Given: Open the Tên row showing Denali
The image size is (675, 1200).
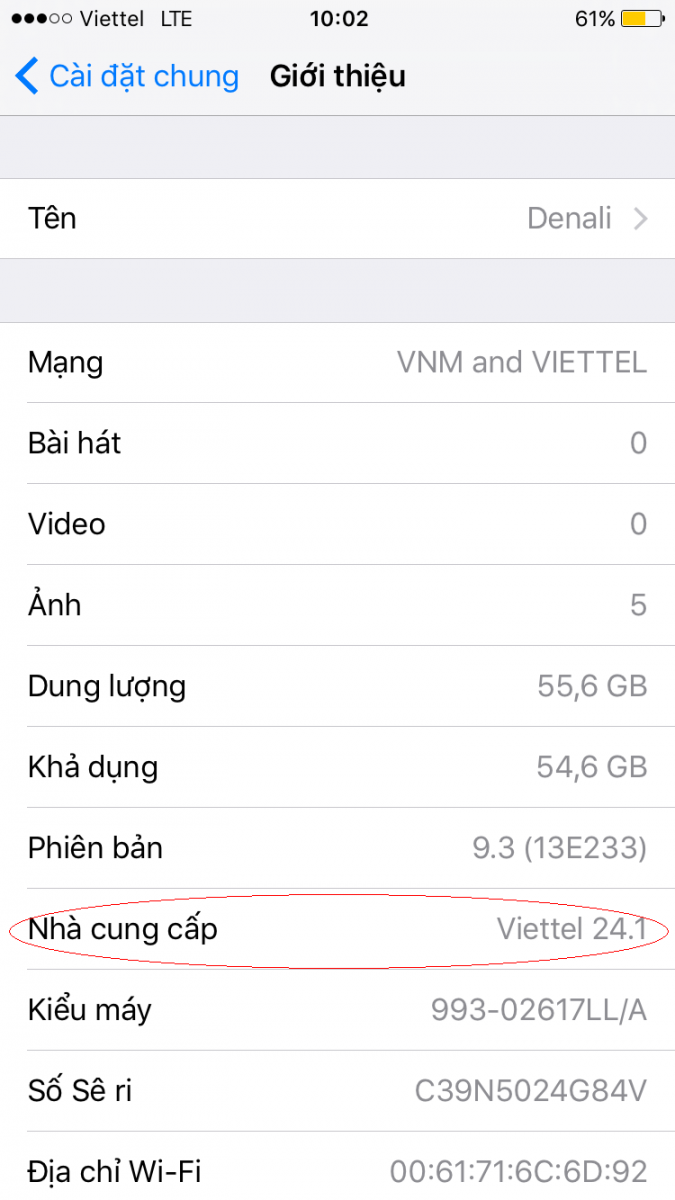Looking at the screenshot, I should click(337, 219).
